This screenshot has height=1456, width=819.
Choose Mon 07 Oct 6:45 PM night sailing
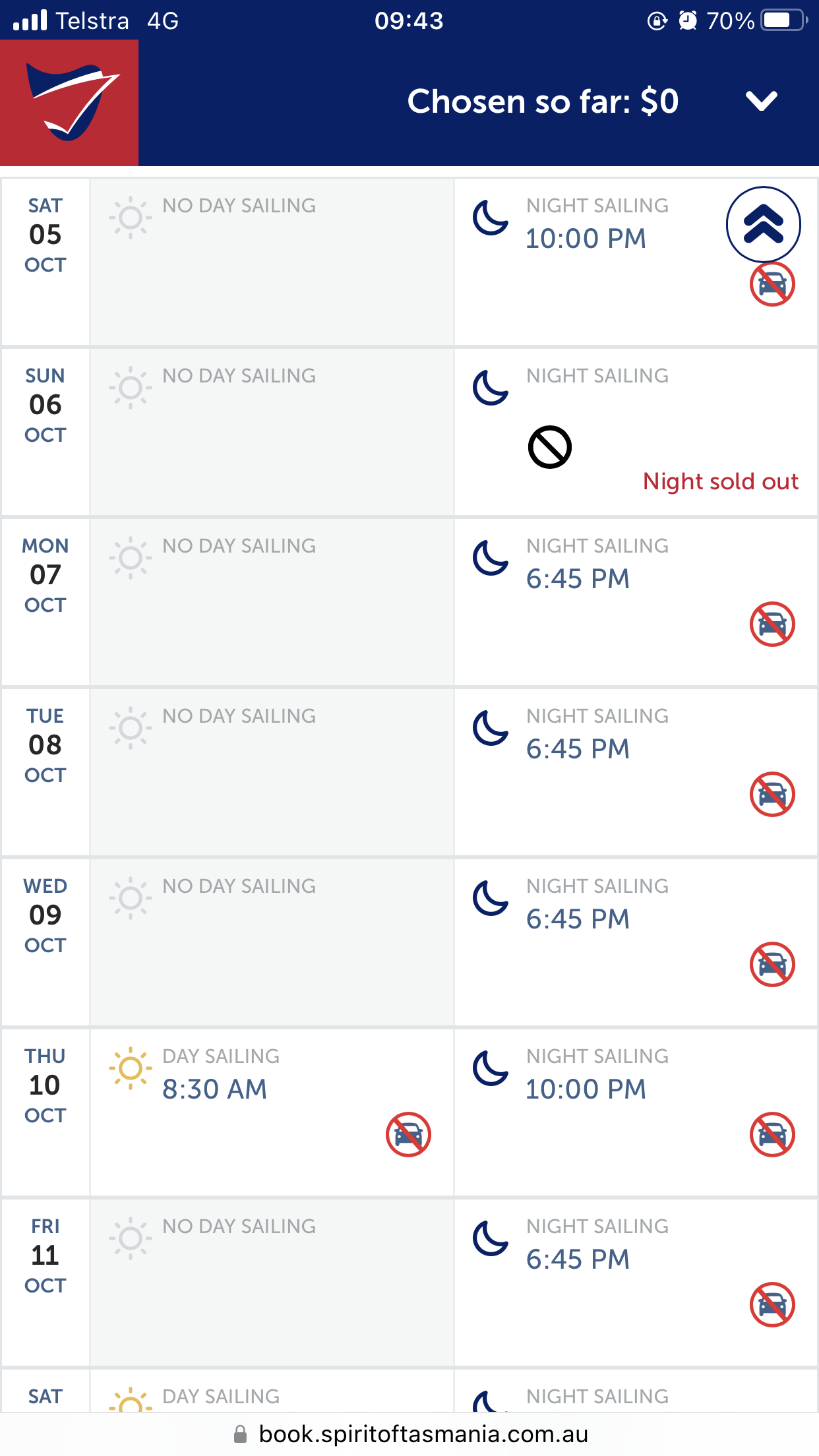point(636,602)
